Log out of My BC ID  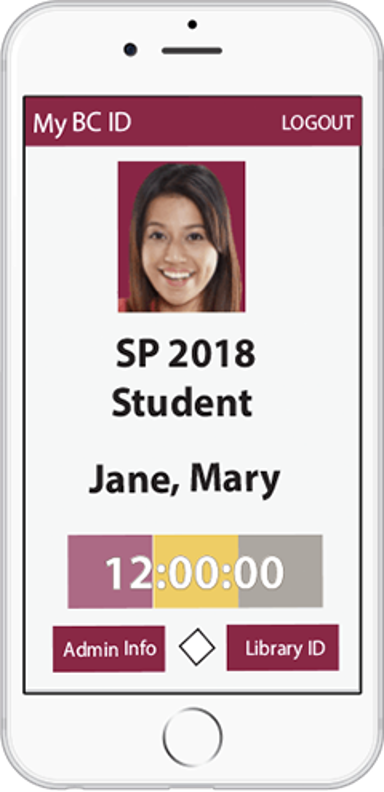317,123
